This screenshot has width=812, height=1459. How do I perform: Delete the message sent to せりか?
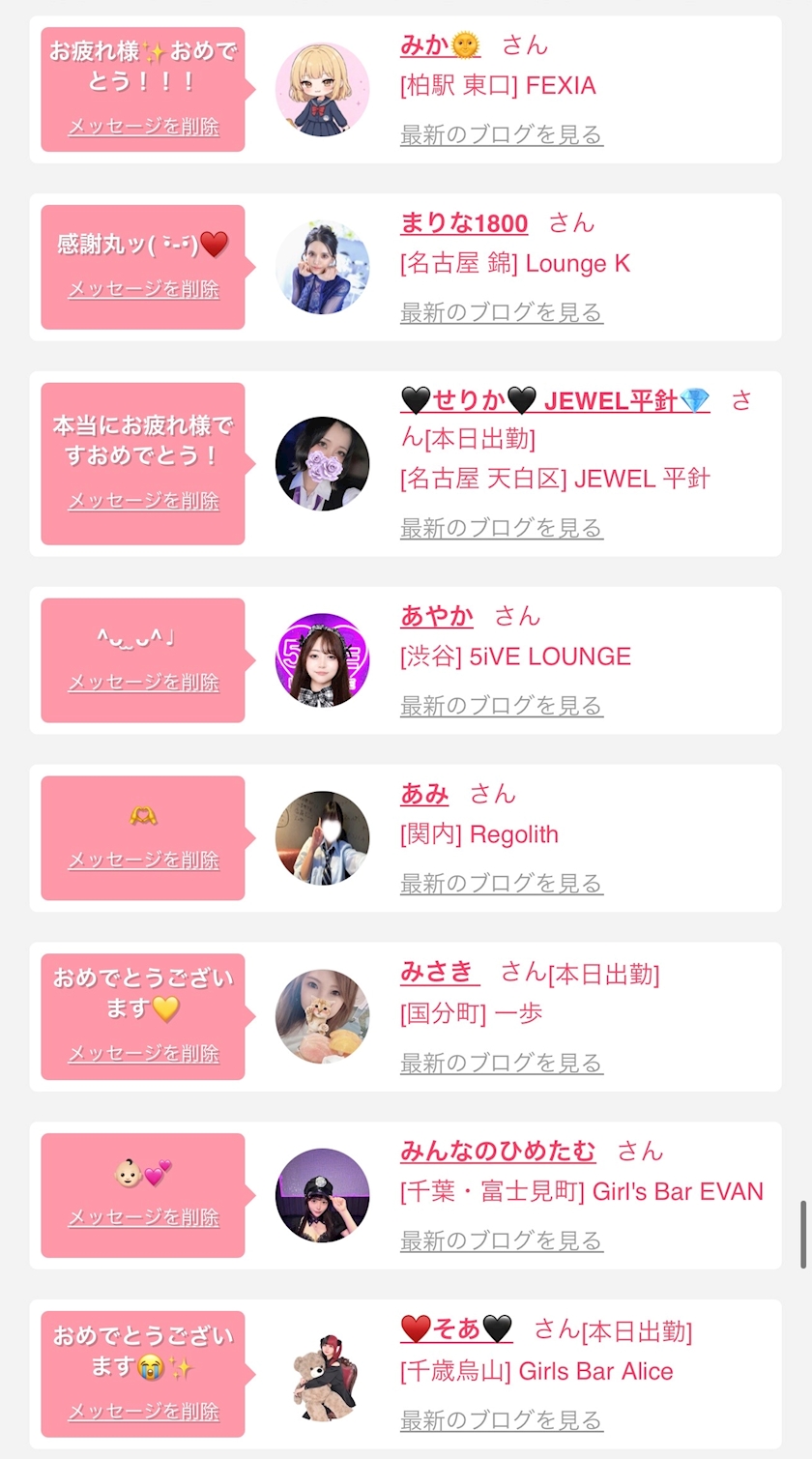pyautogui.click(x=143, y=501)
